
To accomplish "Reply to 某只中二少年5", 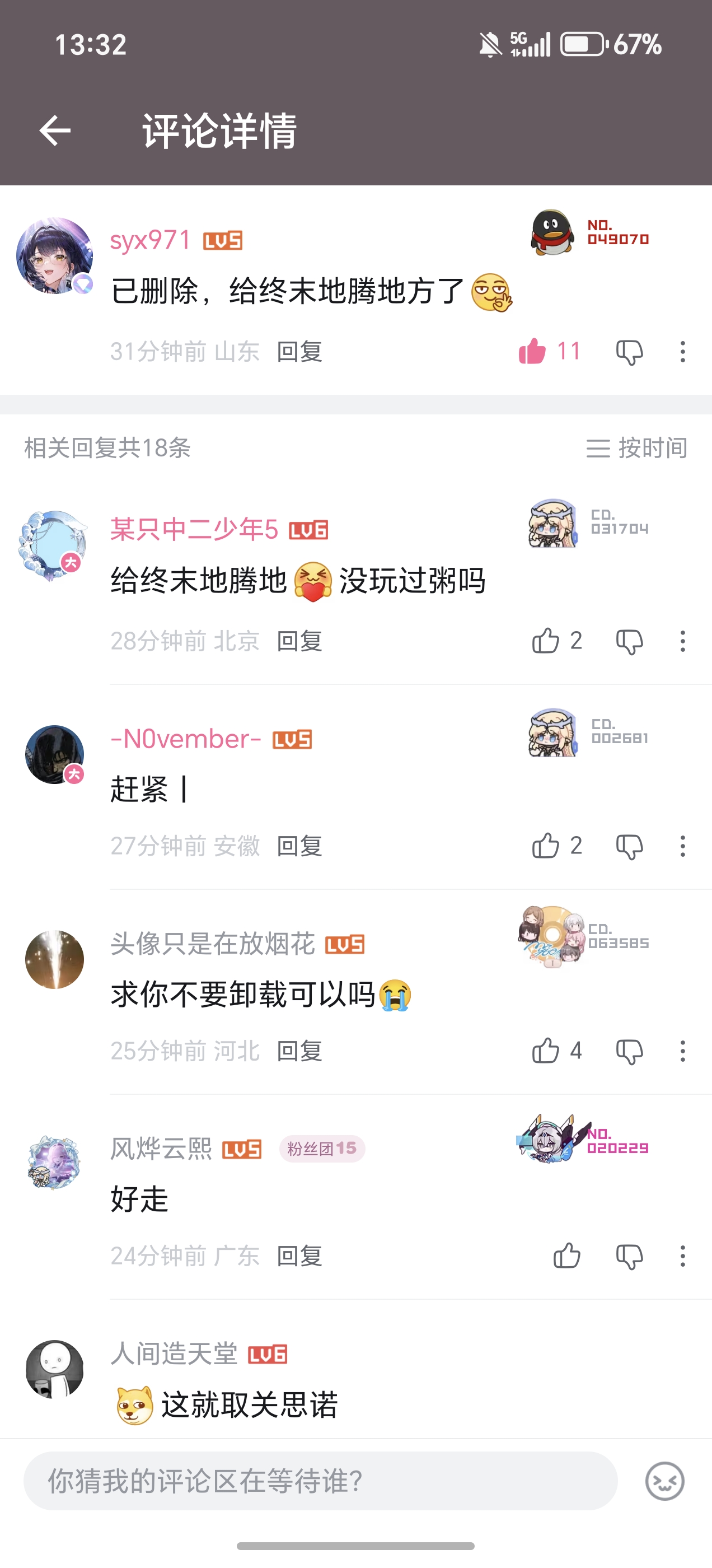I will pyautogui.click(x=299, y=641).
